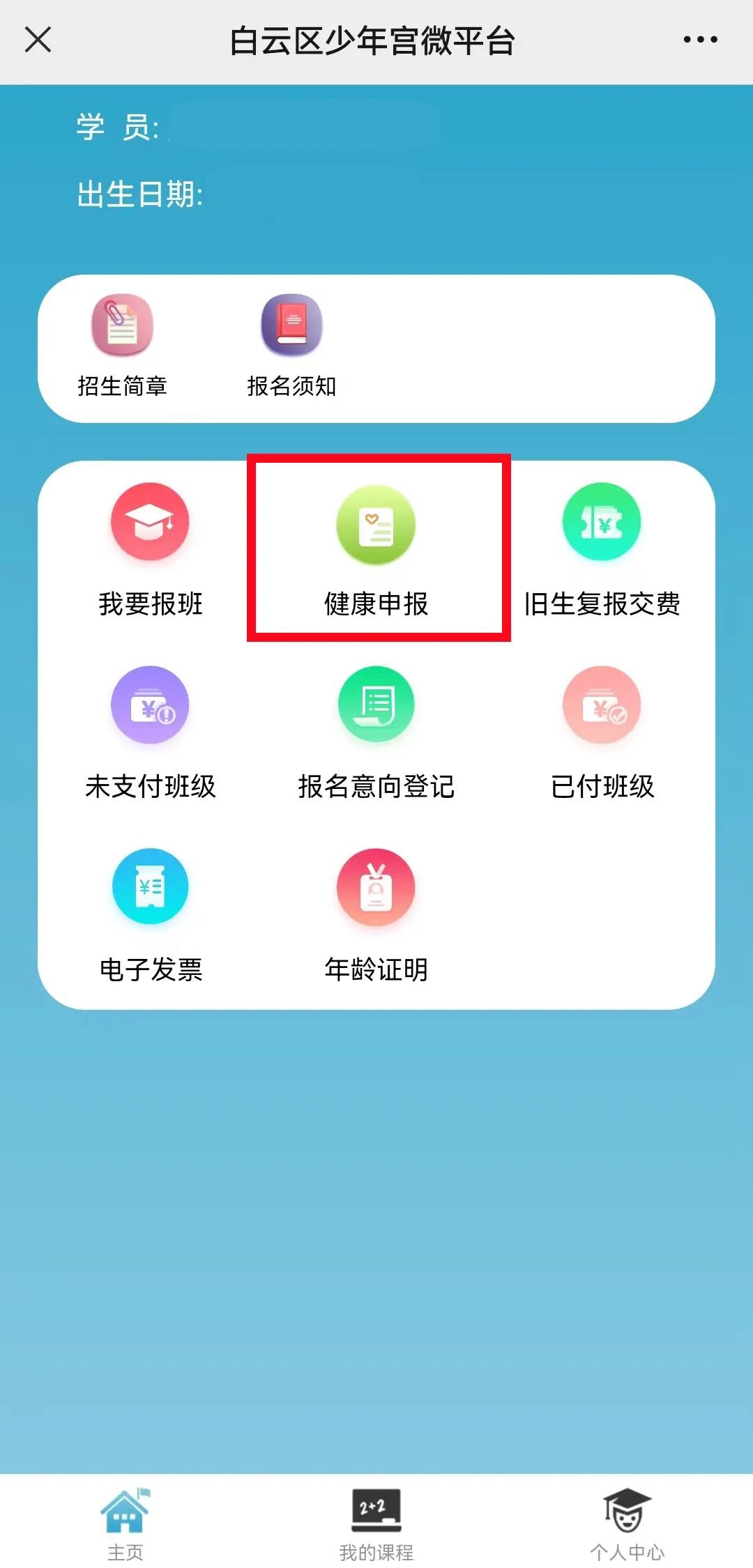The image size is (753, 1568).
Task: Open 报名须知 registration notice
Action: coord(291,346)
